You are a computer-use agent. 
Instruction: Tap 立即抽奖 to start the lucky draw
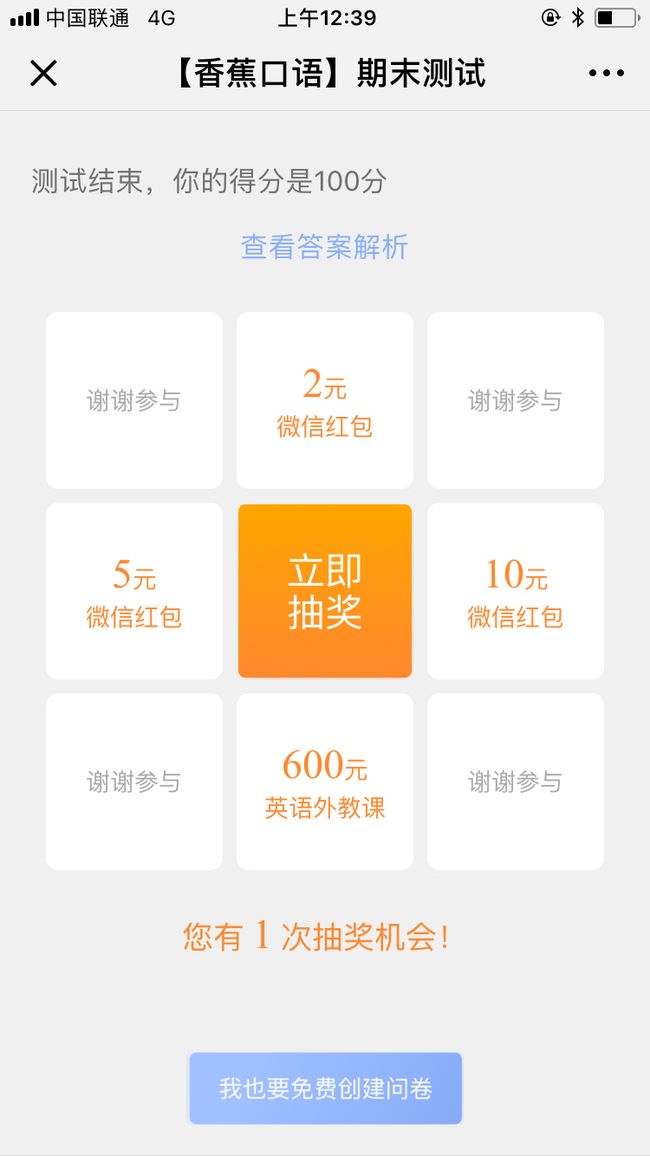click(x=325, y=591)
